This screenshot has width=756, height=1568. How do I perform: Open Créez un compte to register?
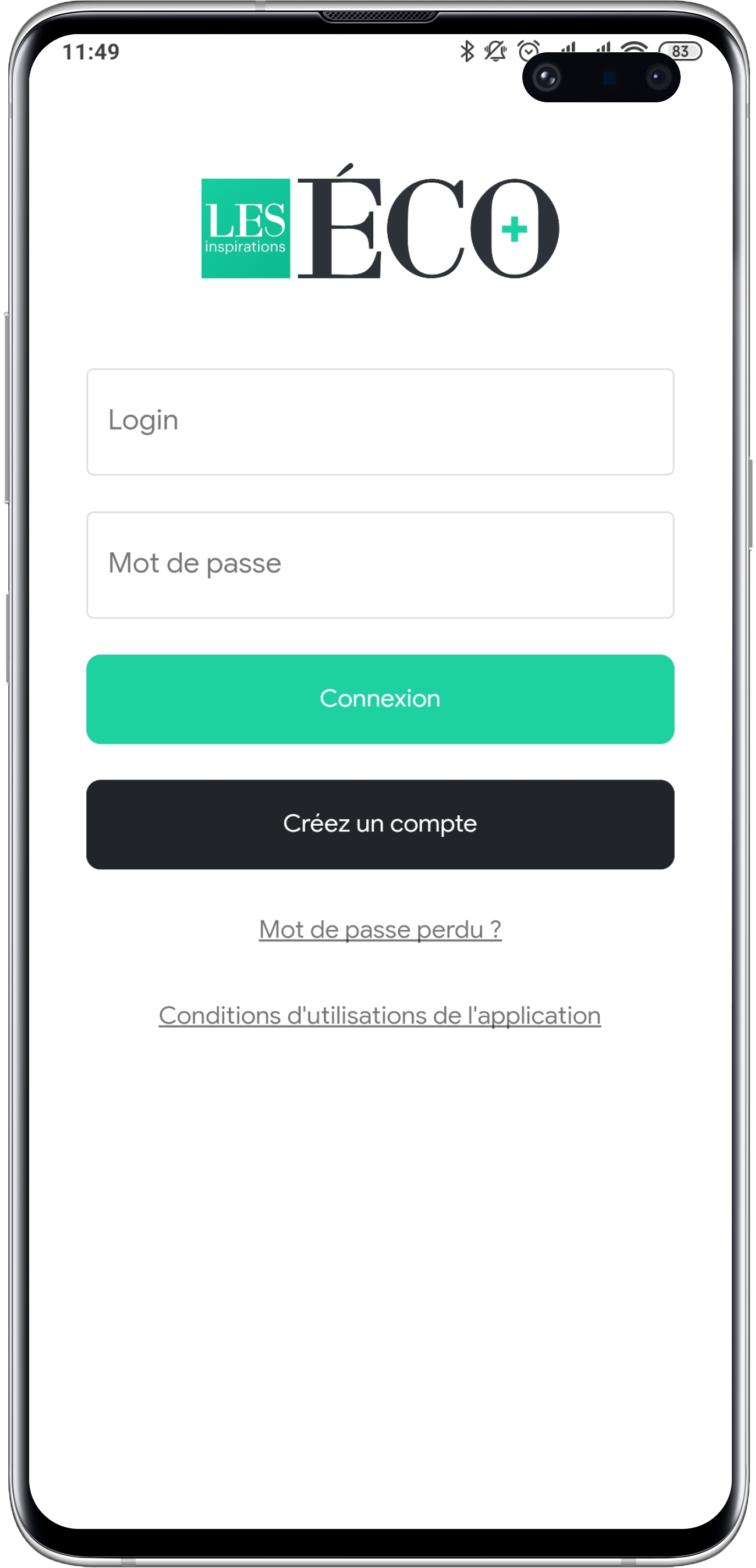coord(379,824)
